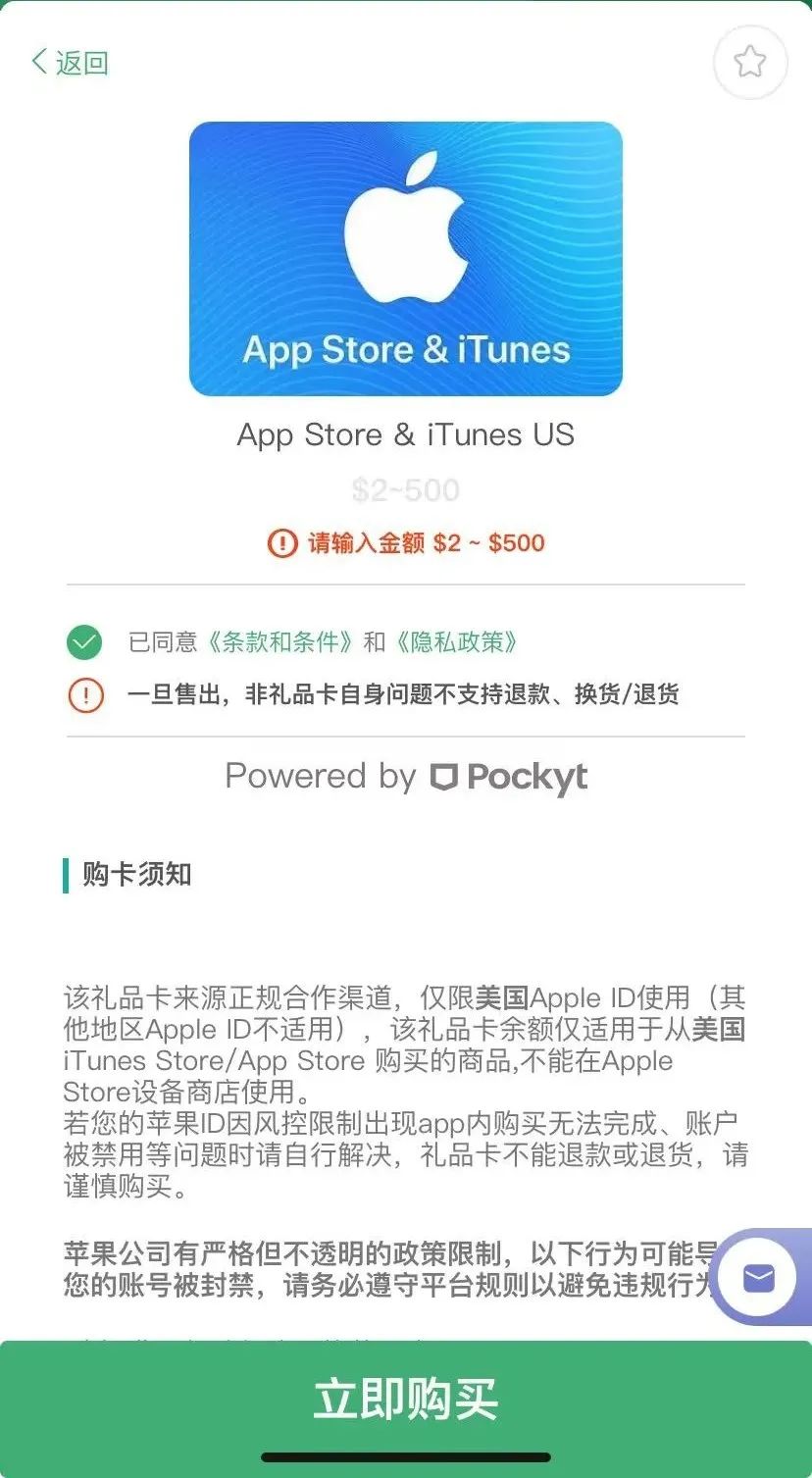Image resolution: width=812 pixels, height=1478 pixels.
Task: Open the floating message envelope button
Action: (x=759, y=1278)
